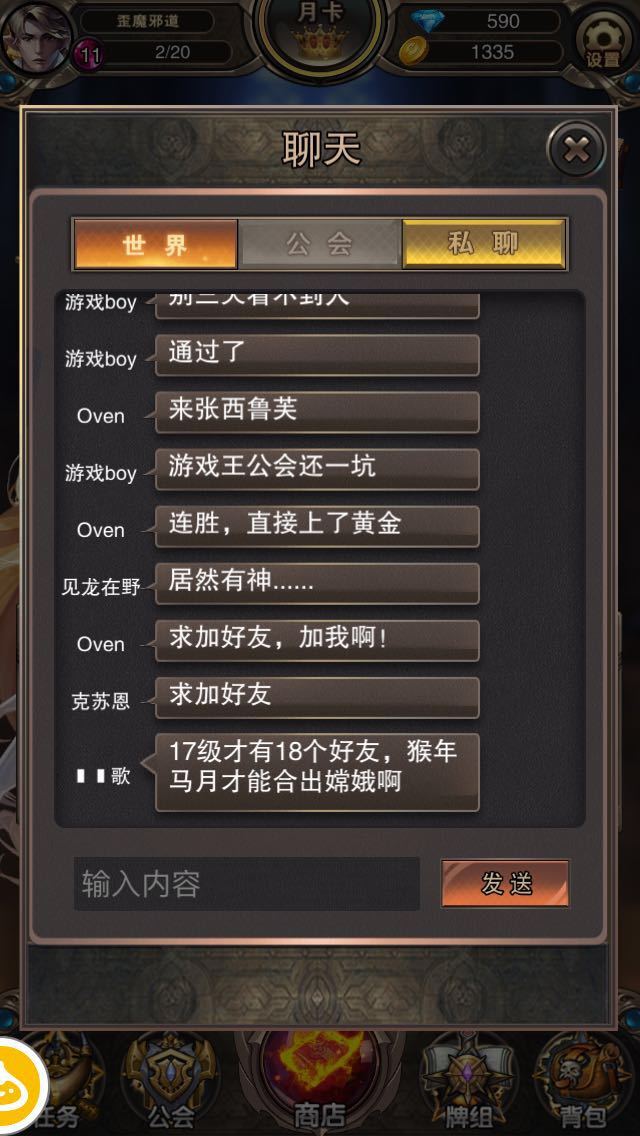Tap the yellow floating assistant icon
This screenshot has width=640, height=1136.
coord(20,1085)
